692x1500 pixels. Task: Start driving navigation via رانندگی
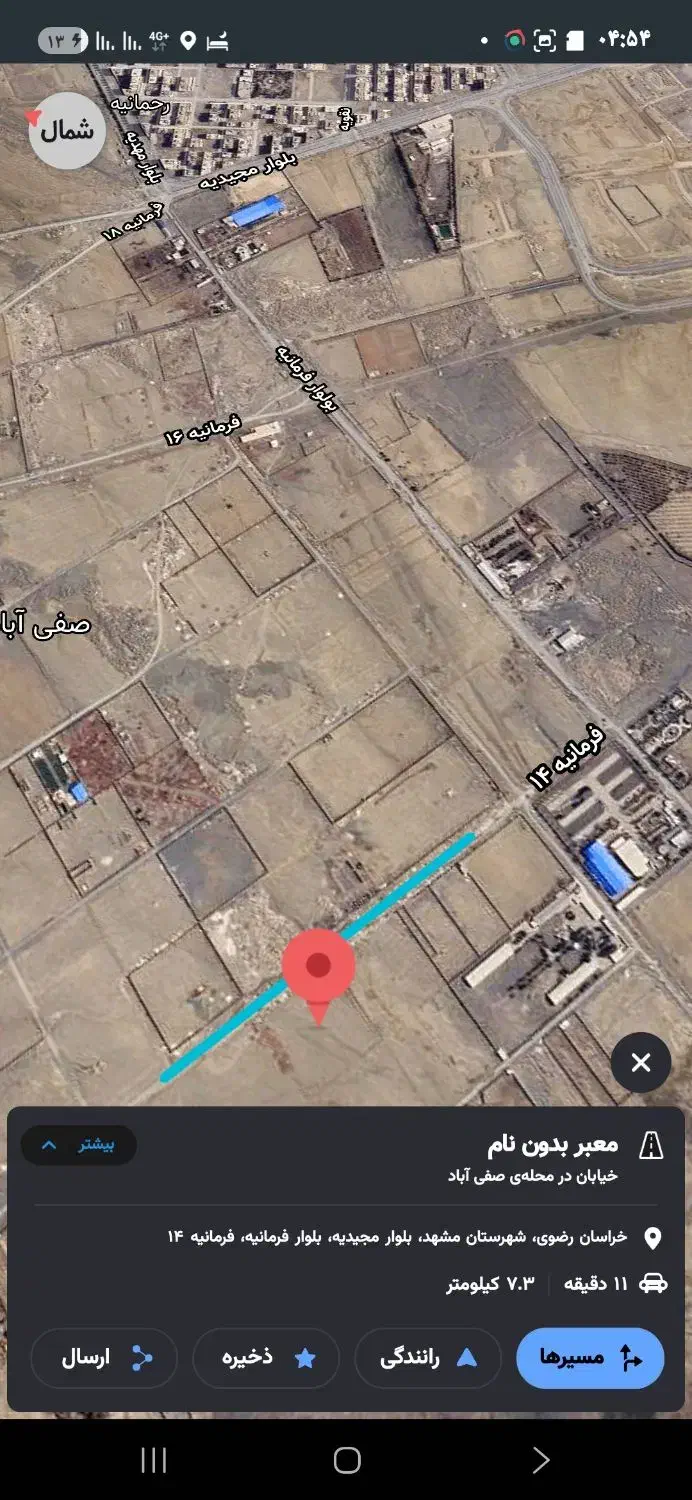tap(428, 1357)
